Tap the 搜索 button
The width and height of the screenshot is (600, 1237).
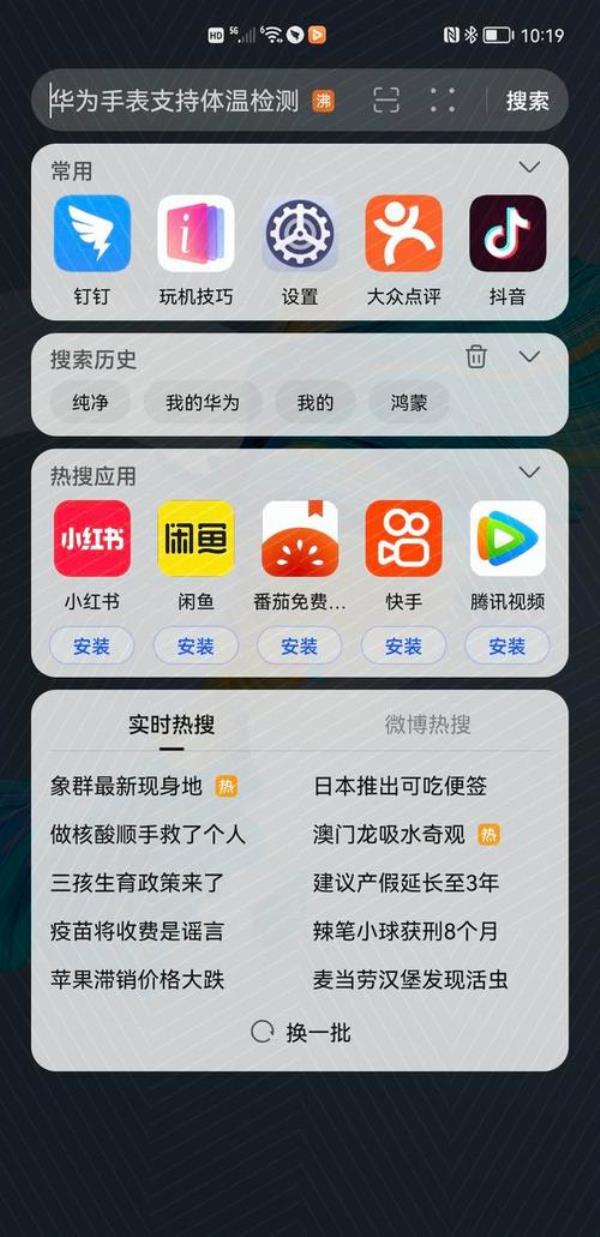[x=527, y=100]
